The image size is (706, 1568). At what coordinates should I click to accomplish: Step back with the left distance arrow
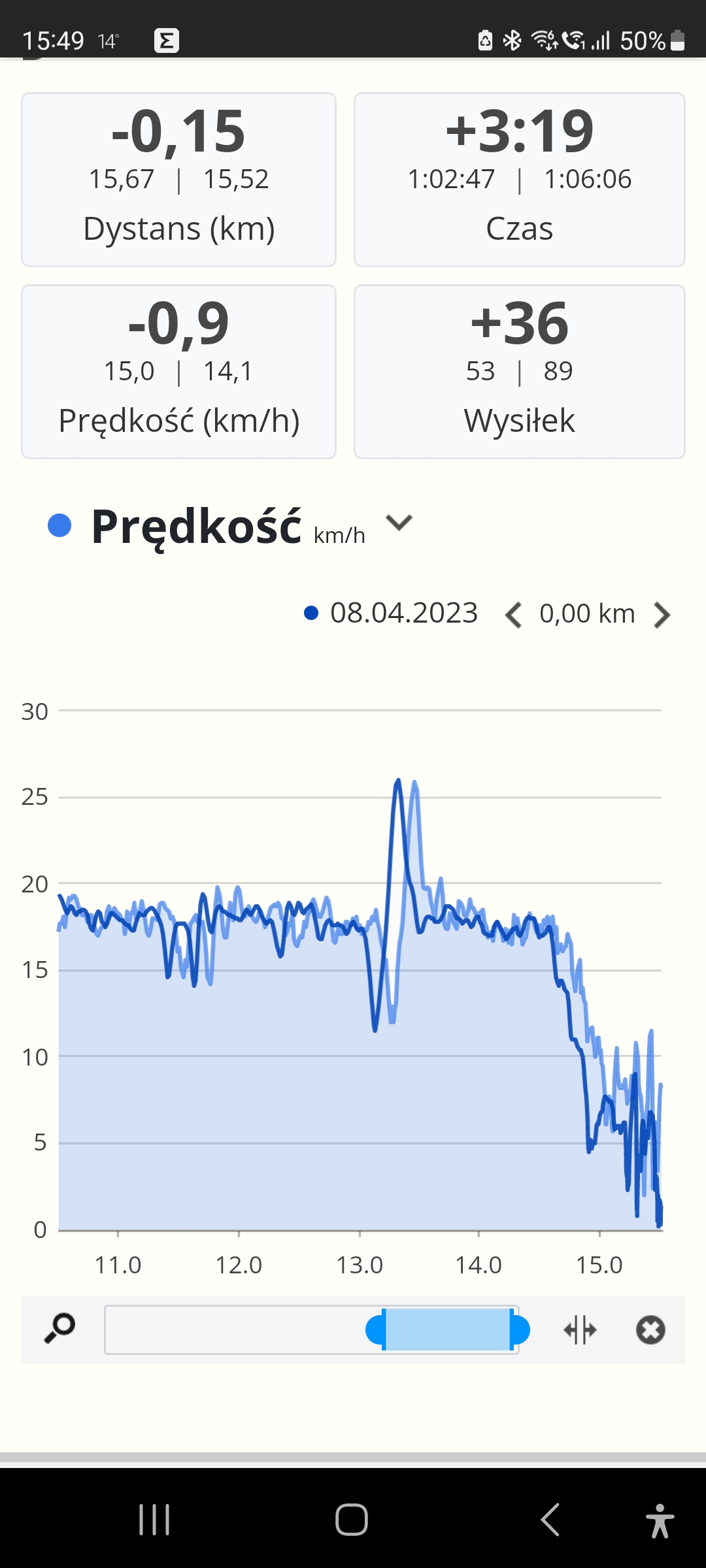[x=514, y=615]
